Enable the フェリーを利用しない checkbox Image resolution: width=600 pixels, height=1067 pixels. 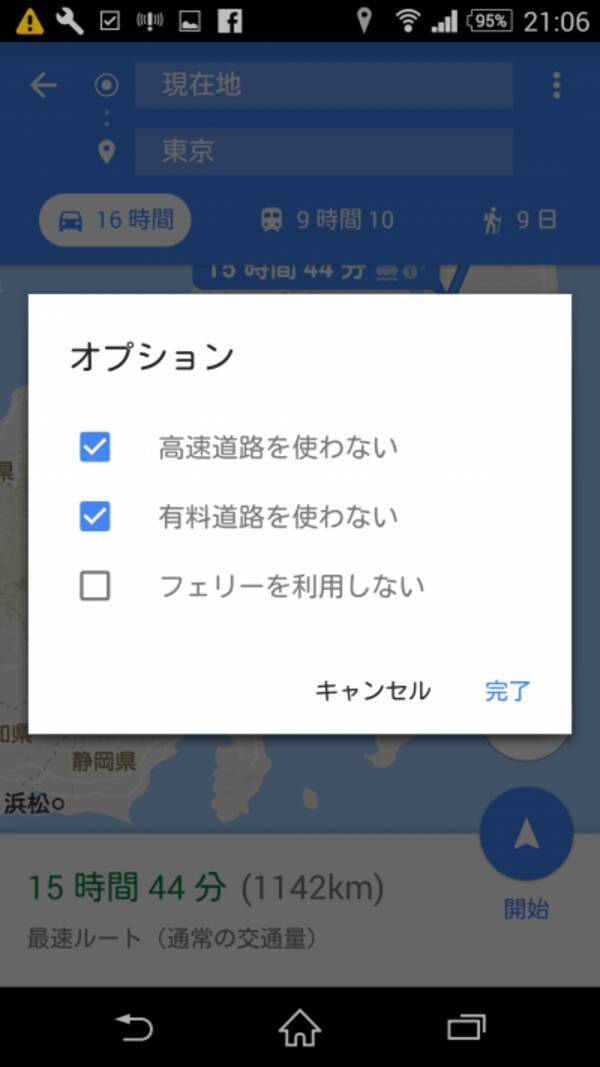pos(95,585)
